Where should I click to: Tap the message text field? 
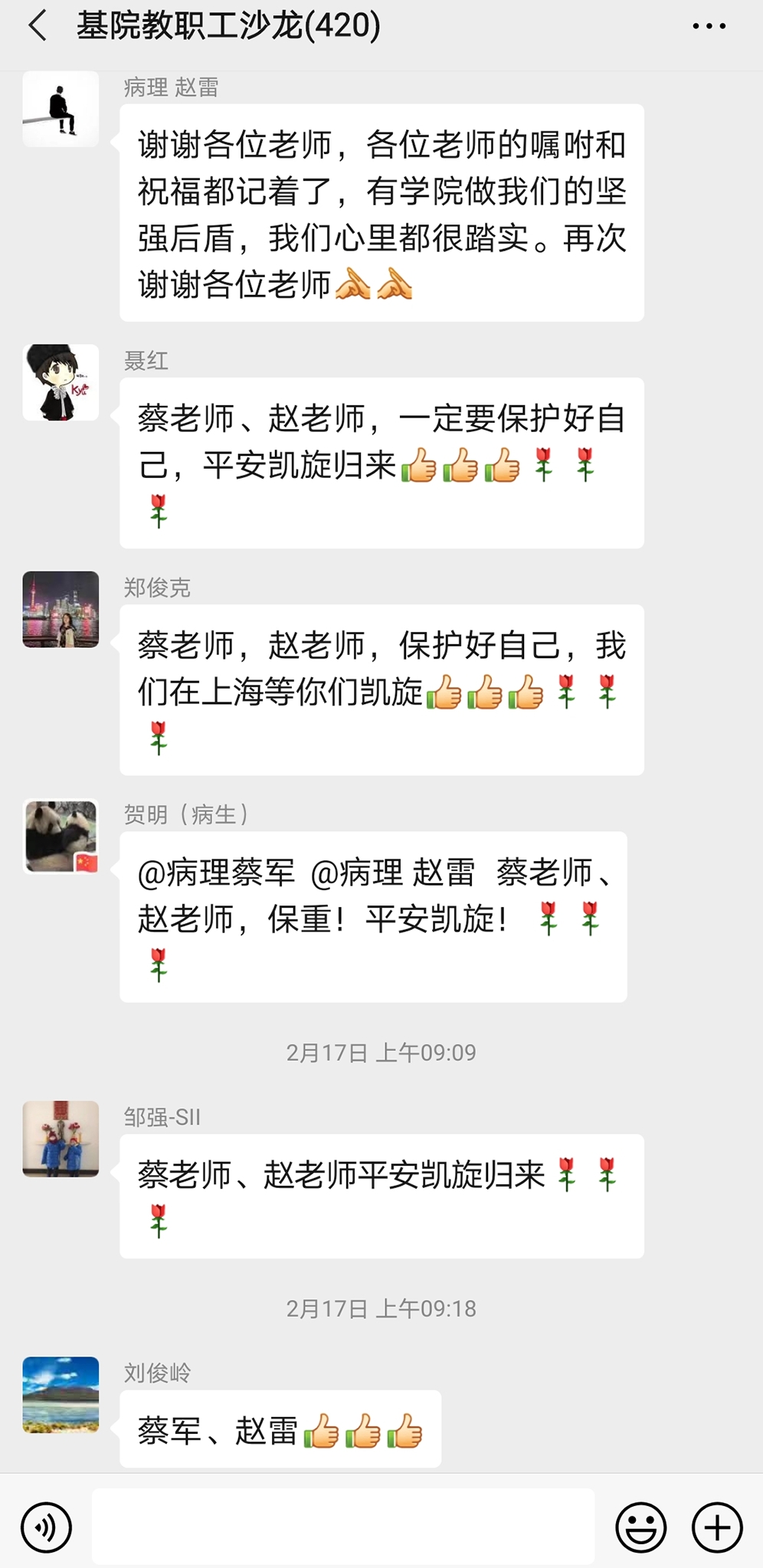343,1526
